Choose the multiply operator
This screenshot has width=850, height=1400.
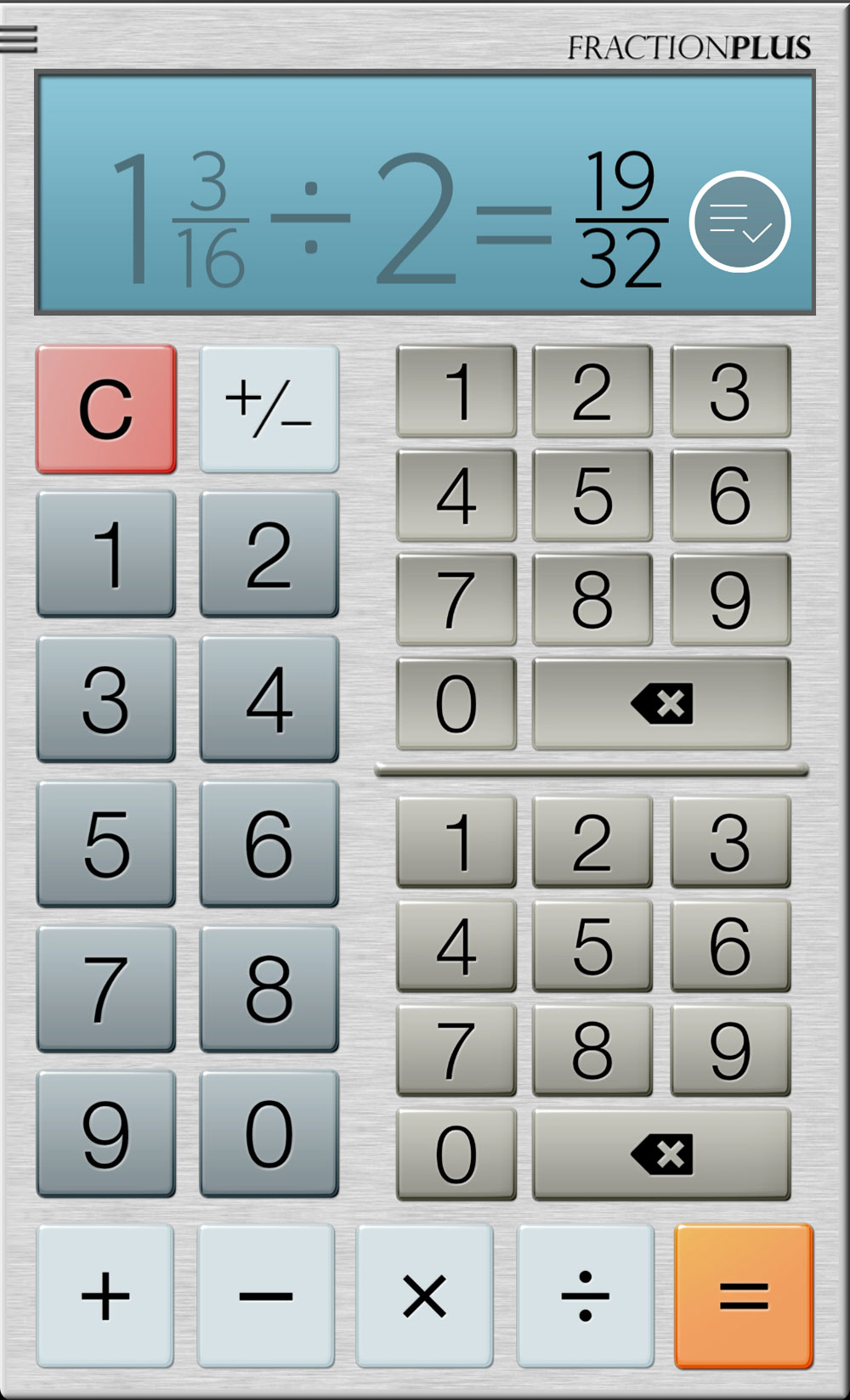coord(424,1296)
